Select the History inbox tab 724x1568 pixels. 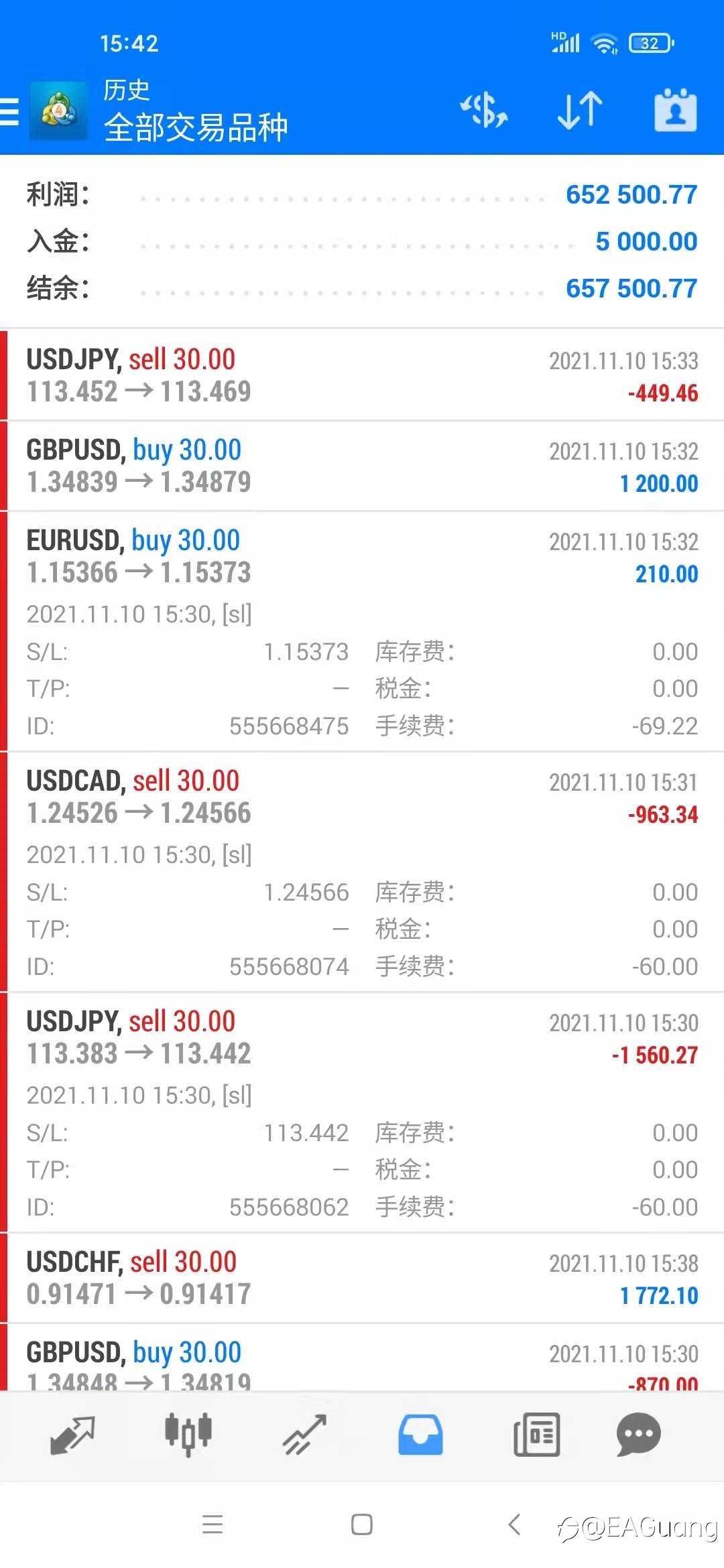(420, 1435)
